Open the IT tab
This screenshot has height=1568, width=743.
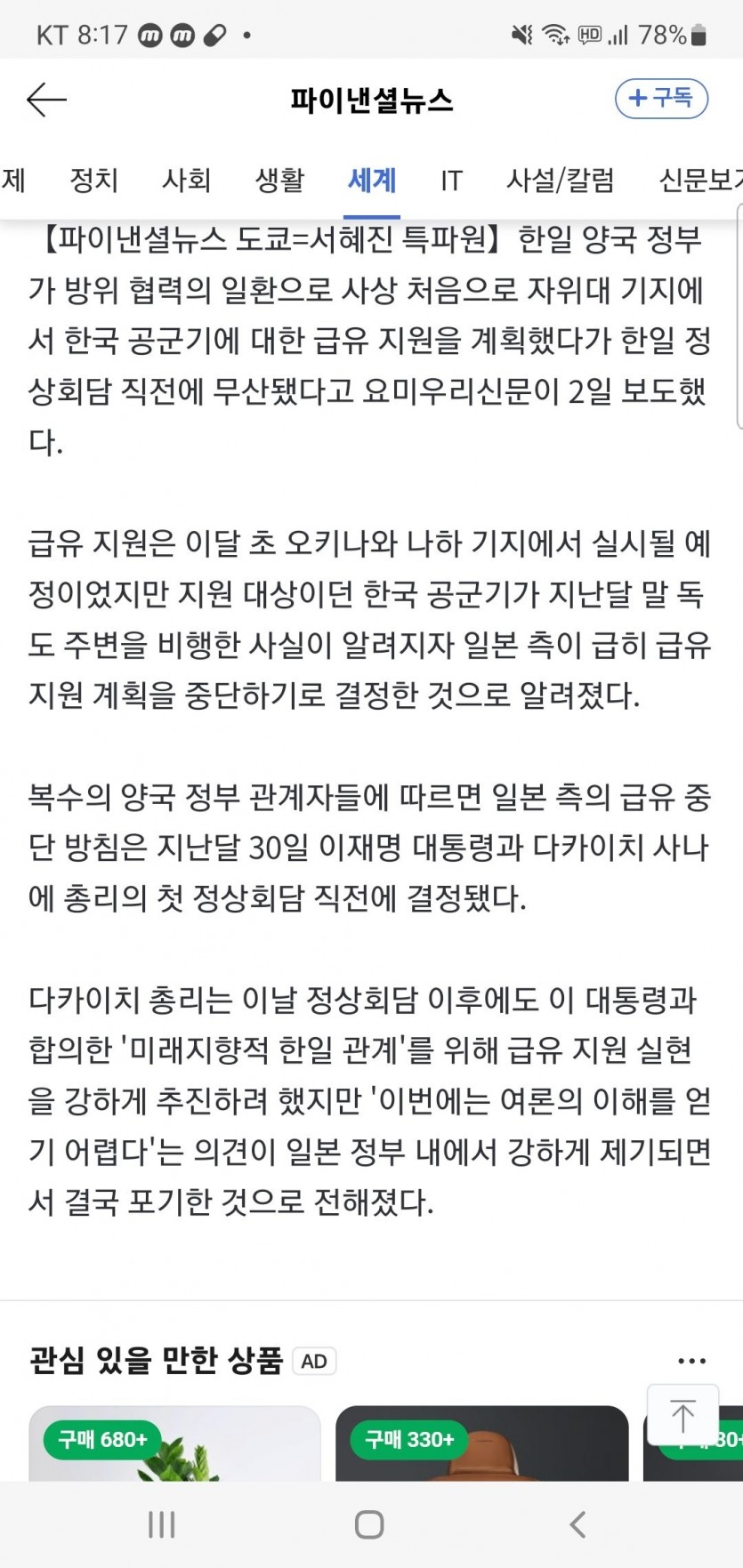coord(451,181)
